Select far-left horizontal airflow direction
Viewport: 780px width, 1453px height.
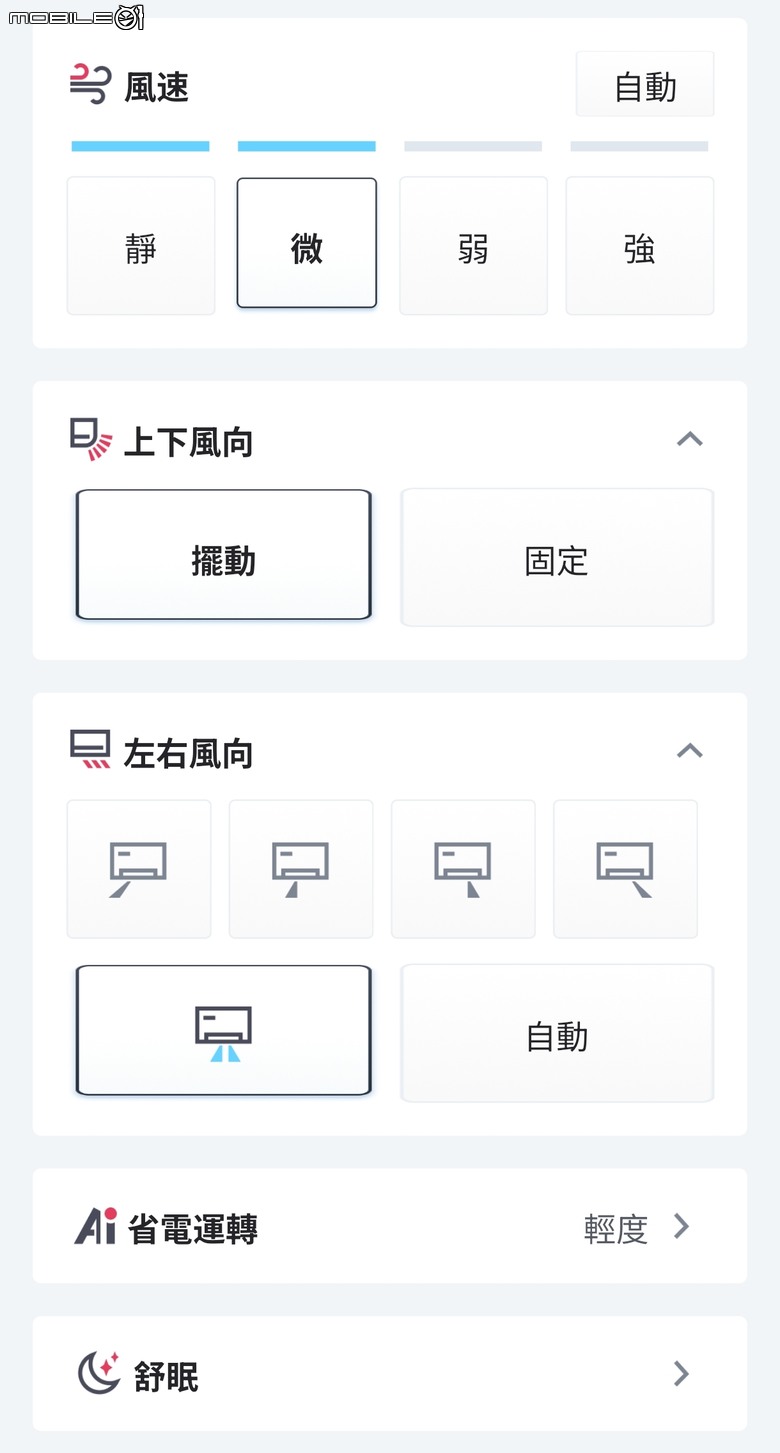click(139, 869)
